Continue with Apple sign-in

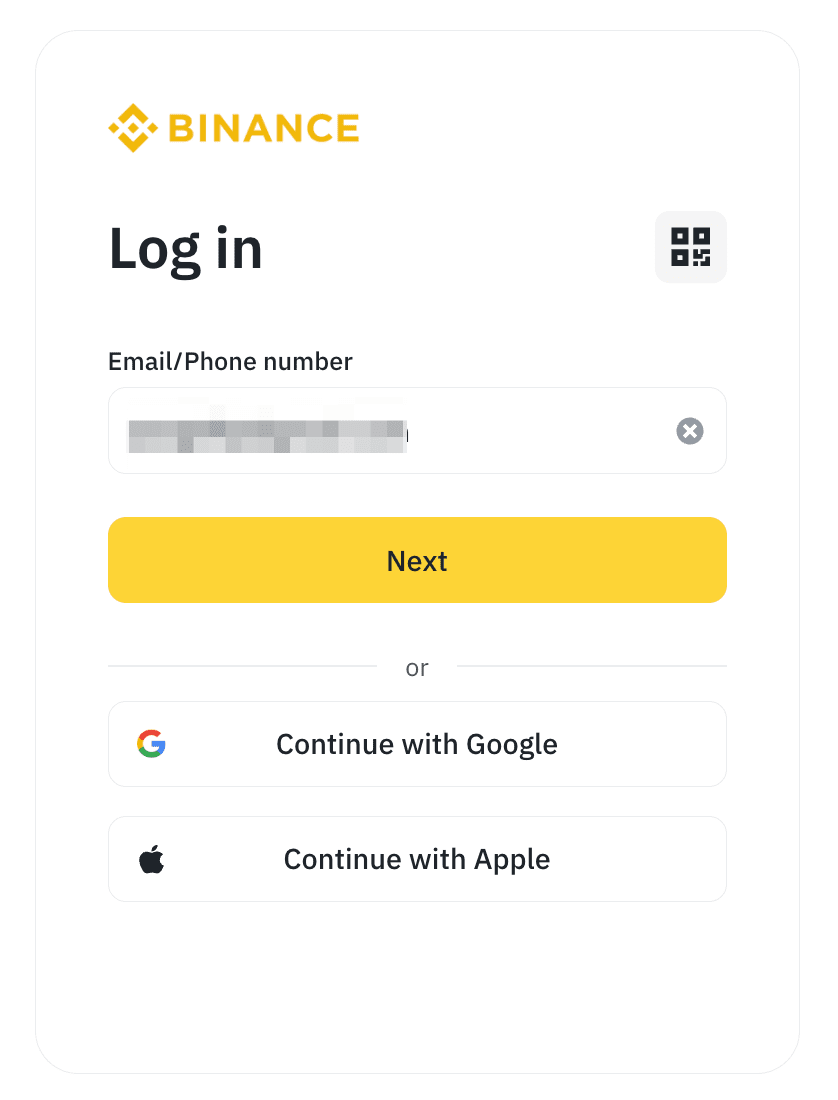(x=417, y=859)
